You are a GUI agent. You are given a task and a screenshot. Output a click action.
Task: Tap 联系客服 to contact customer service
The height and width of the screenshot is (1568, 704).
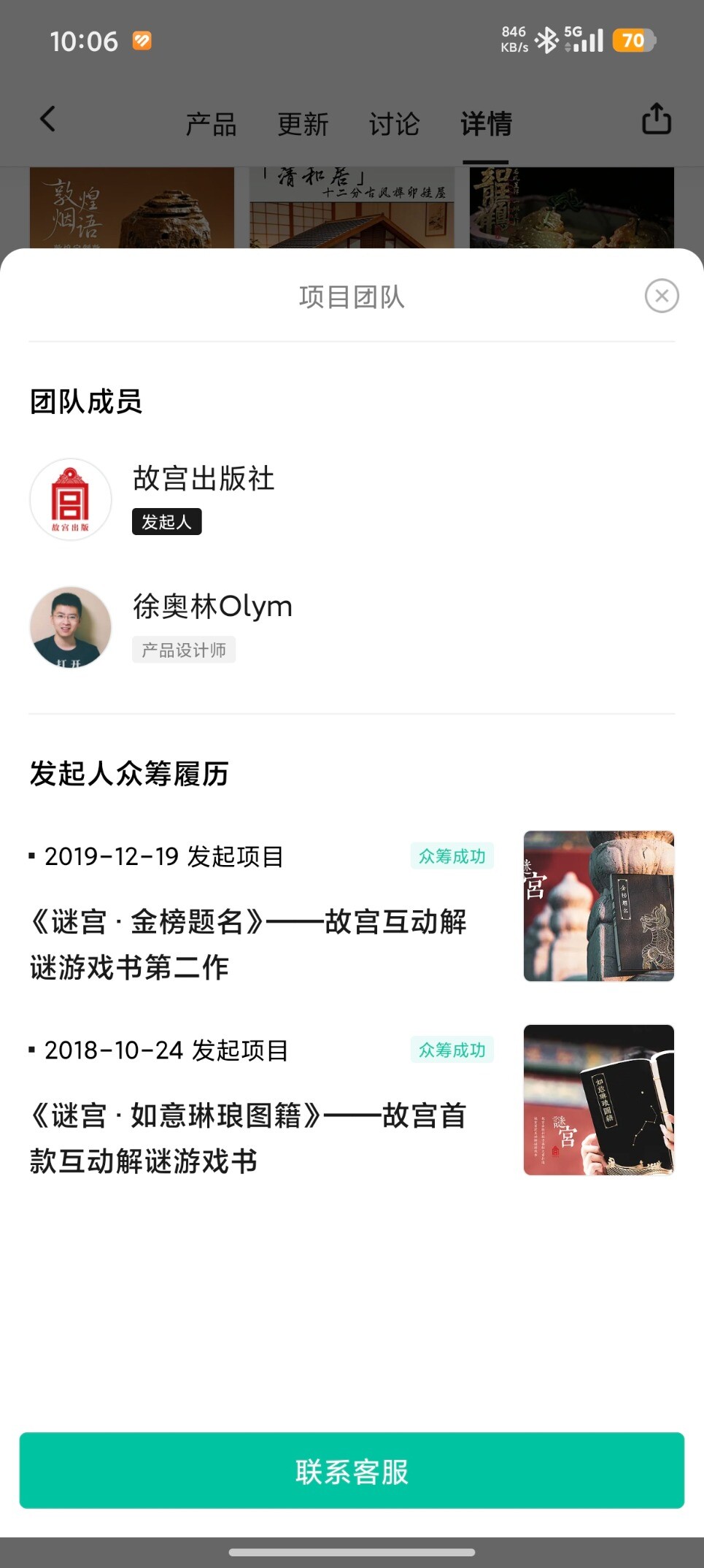(352, 1471)
